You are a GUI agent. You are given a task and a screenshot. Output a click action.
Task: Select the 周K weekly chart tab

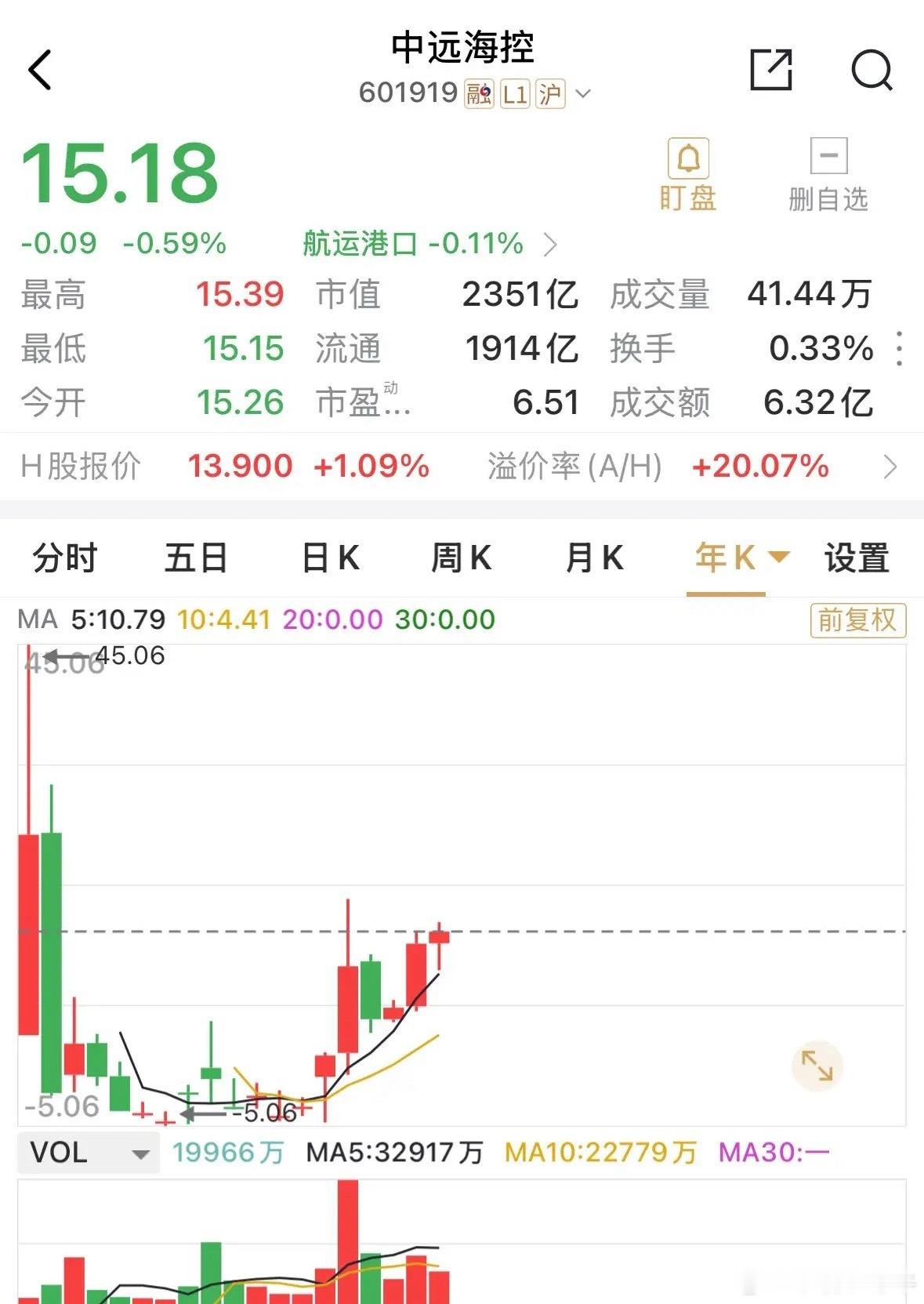coord(462,558)
